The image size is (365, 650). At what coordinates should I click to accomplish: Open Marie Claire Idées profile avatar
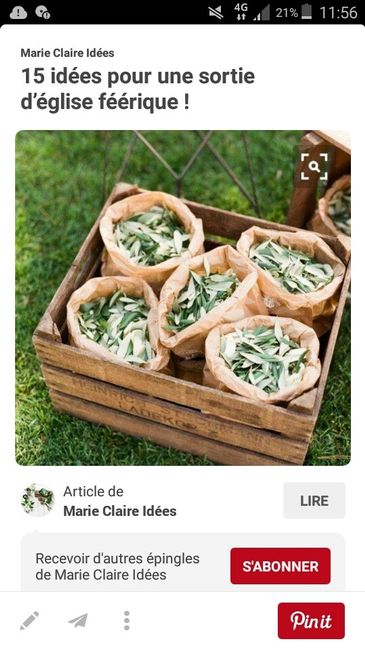point(38,500)
